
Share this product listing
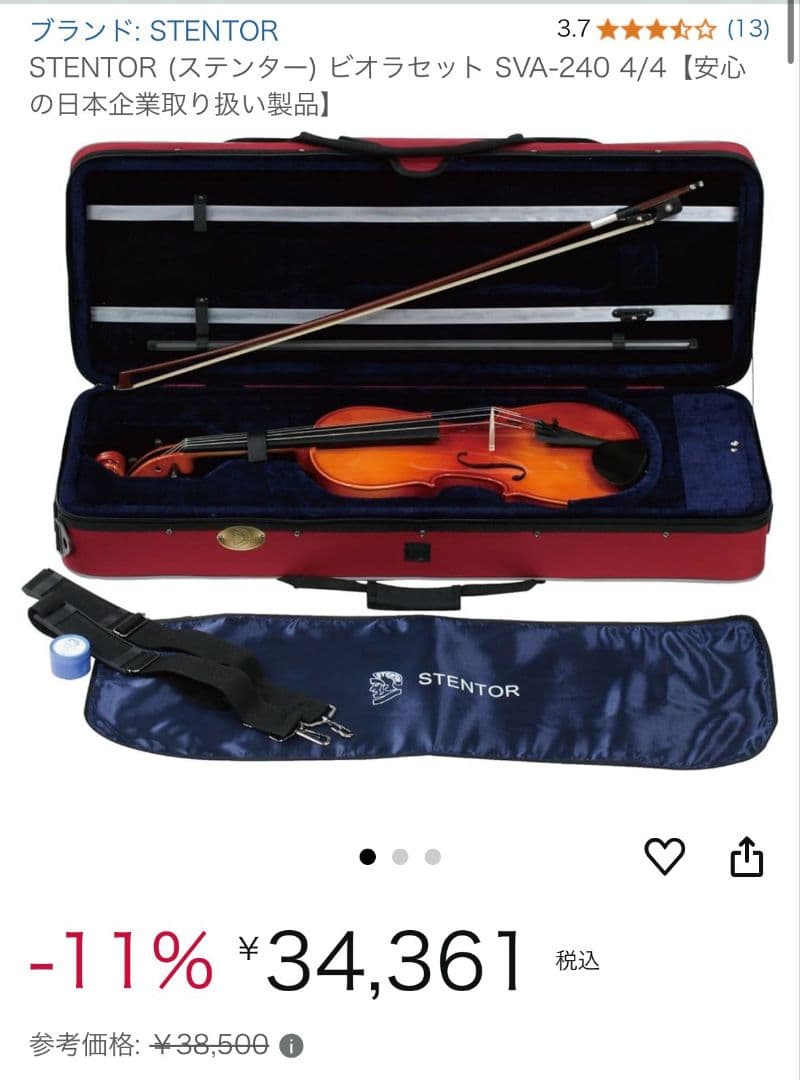point(747,857)
